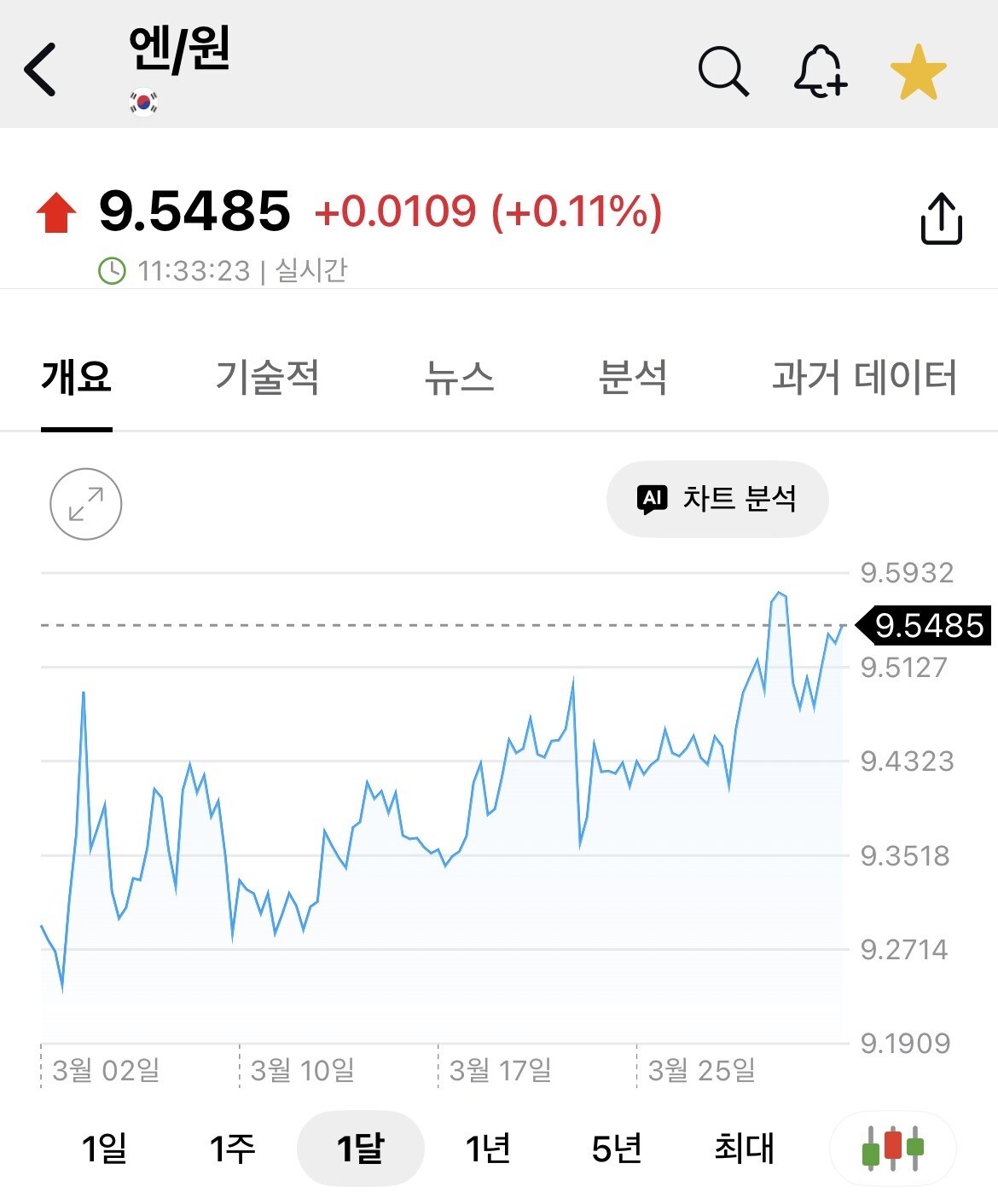Expand the chart to fullscreen
Viewport: 998px width, 1204px height.
[86, 504]
